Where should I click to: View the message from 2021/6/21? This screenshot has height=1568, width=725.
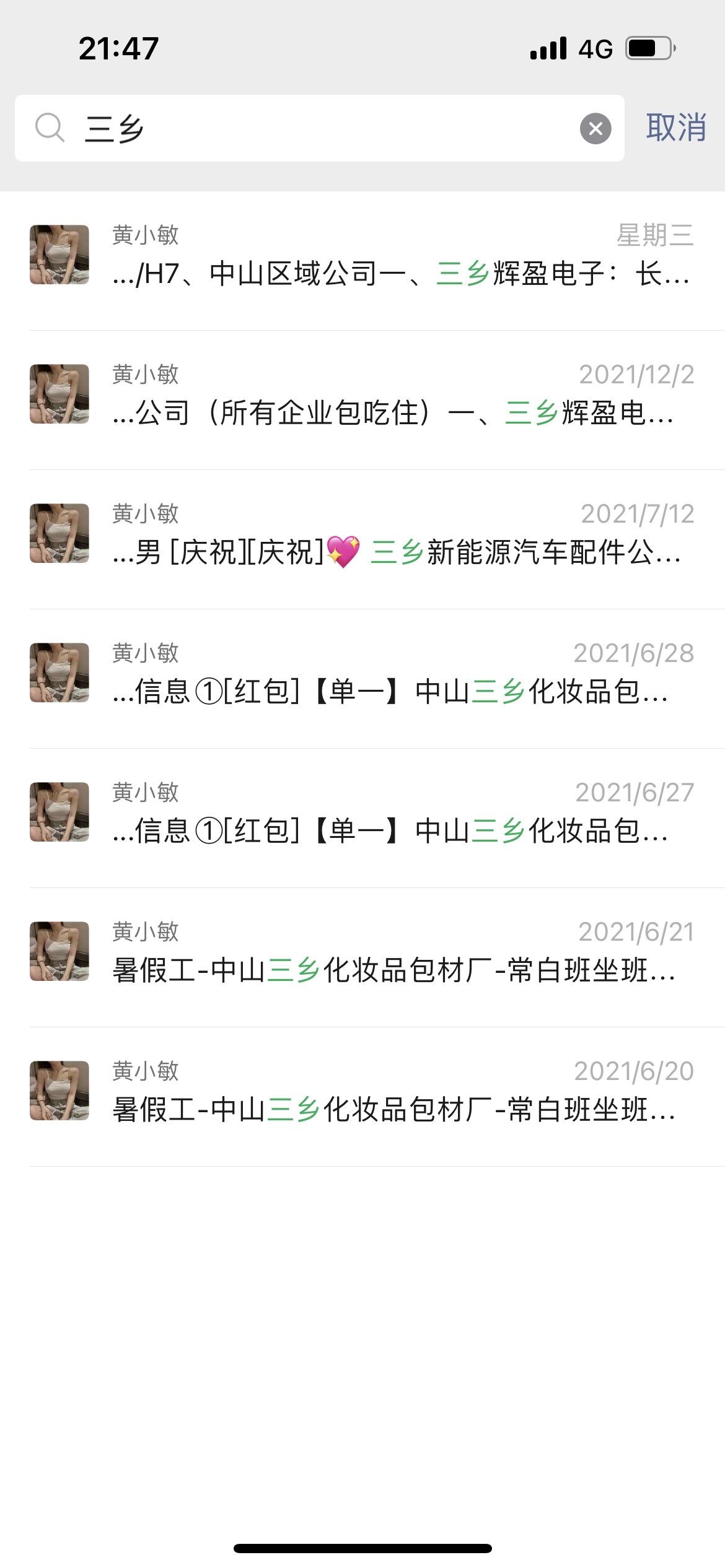[x=397, y=957]
